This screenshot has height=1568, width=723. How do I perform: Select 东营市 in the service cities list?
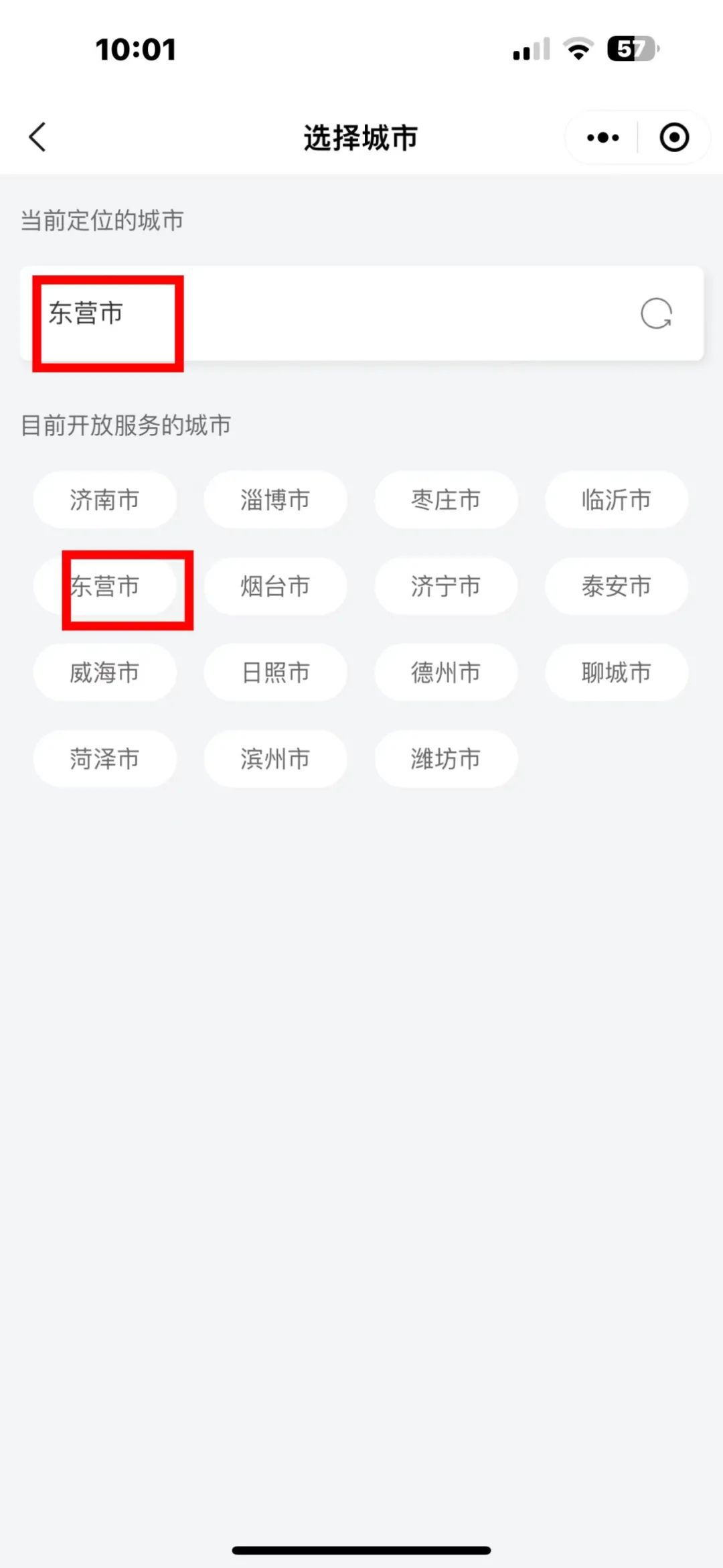point(104,586)
